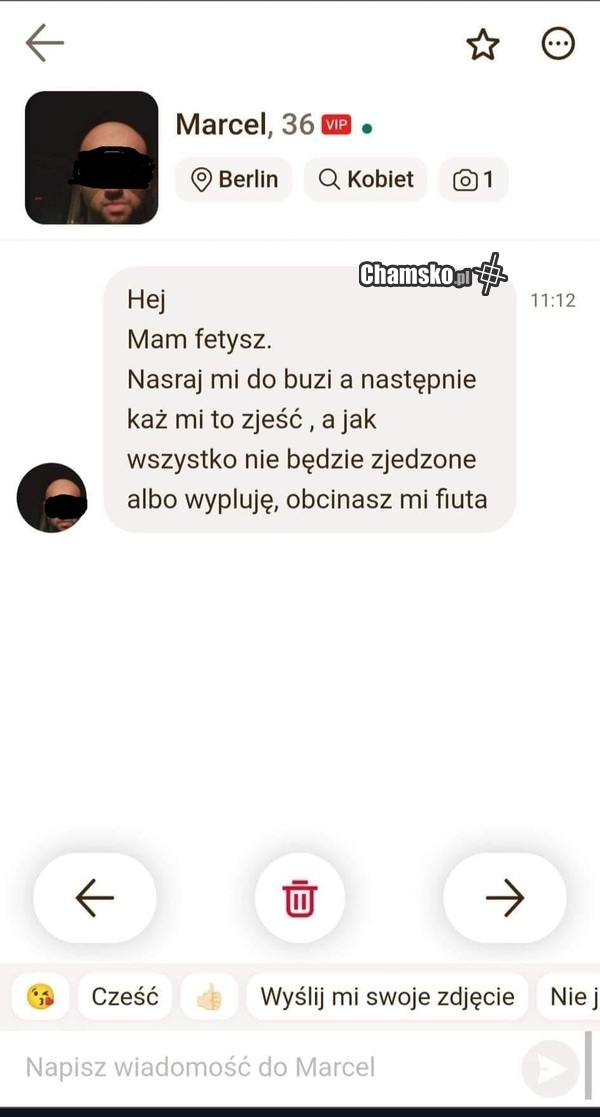
Task: Choose the "Cześć" quick reply
Action: click(x=125, y=996)
